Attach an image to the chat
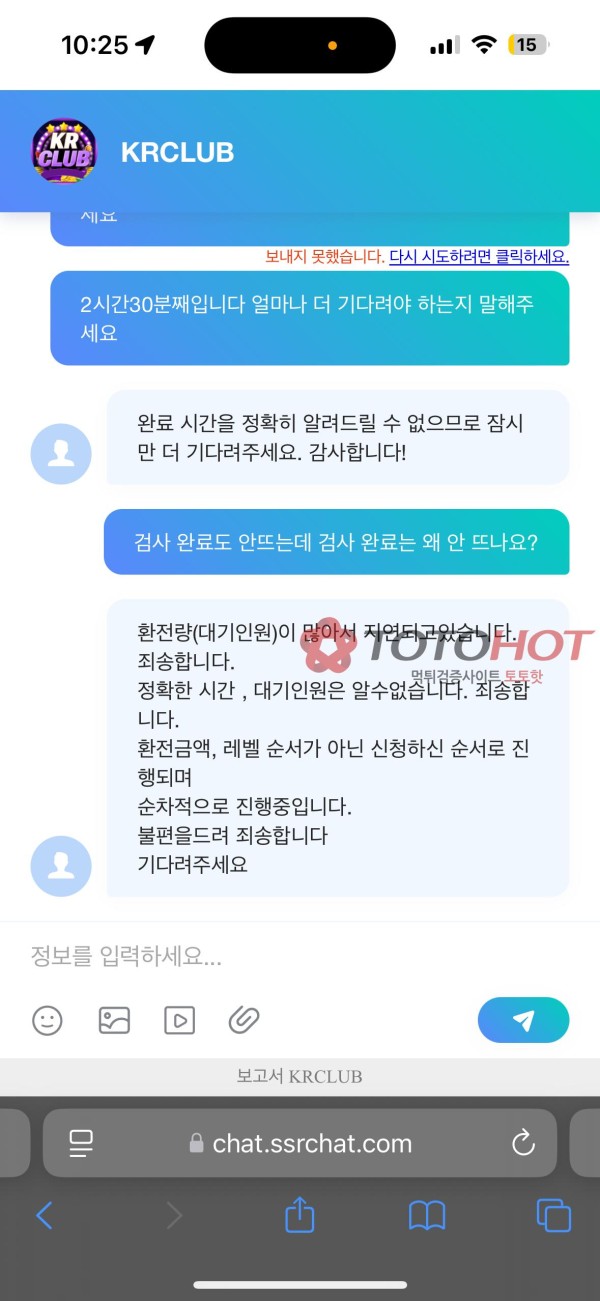The height and width of the screenshot is (1301, 600). click(114, 1020)
